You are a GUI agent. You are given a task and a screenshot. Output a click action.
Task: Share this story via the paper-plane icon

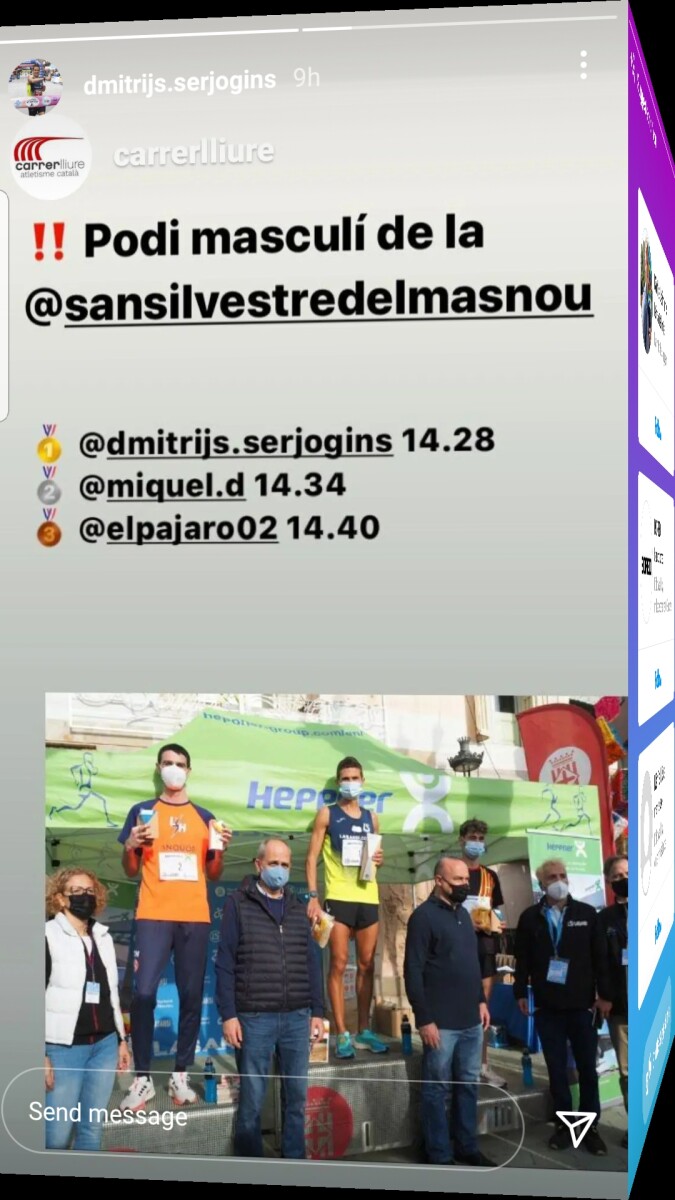coord(575,1127)
